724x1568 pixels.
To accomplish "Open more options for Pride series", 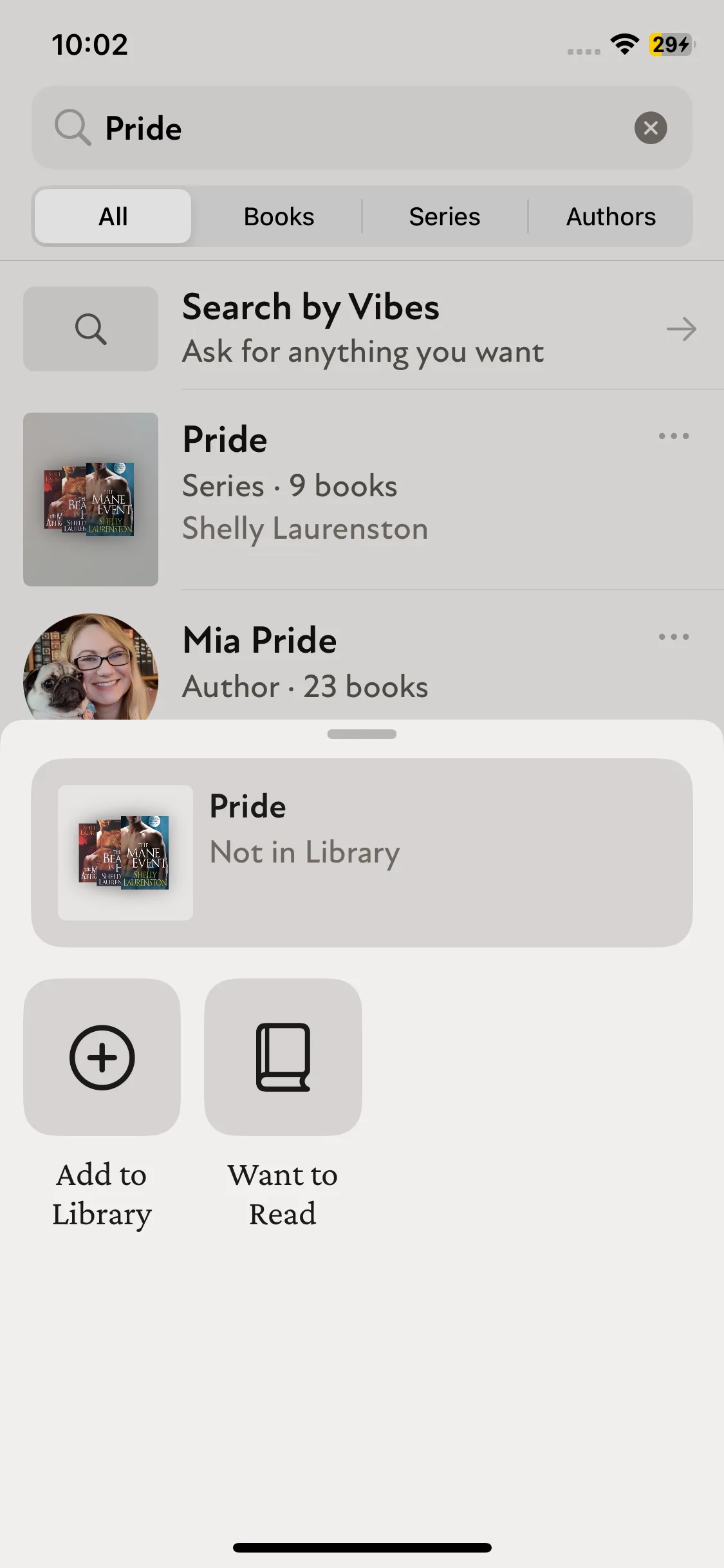I will tap(673, 436).
